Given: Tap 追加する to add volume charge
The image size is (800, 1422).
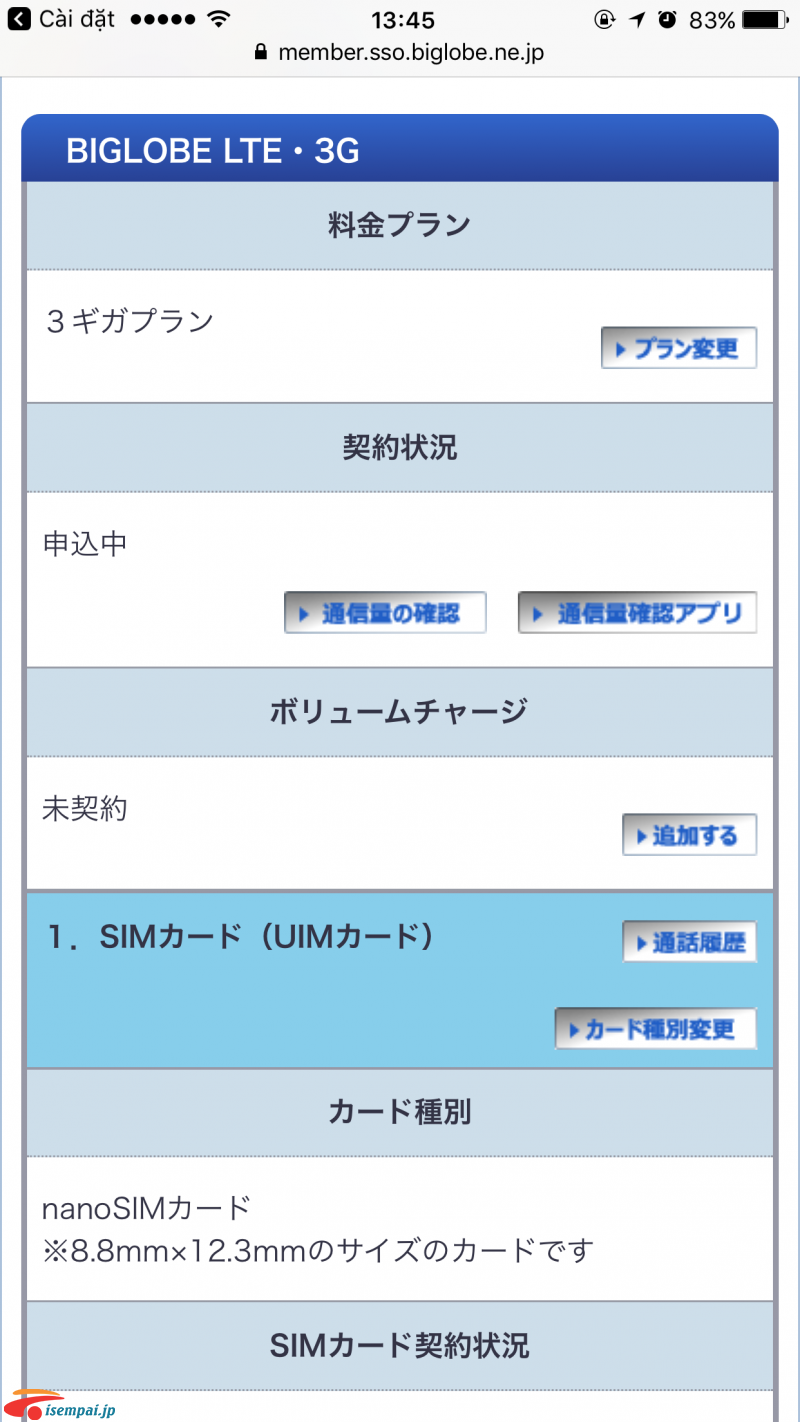Looking at the screenshot, I should pyautogui.click(x=689, y=835).
